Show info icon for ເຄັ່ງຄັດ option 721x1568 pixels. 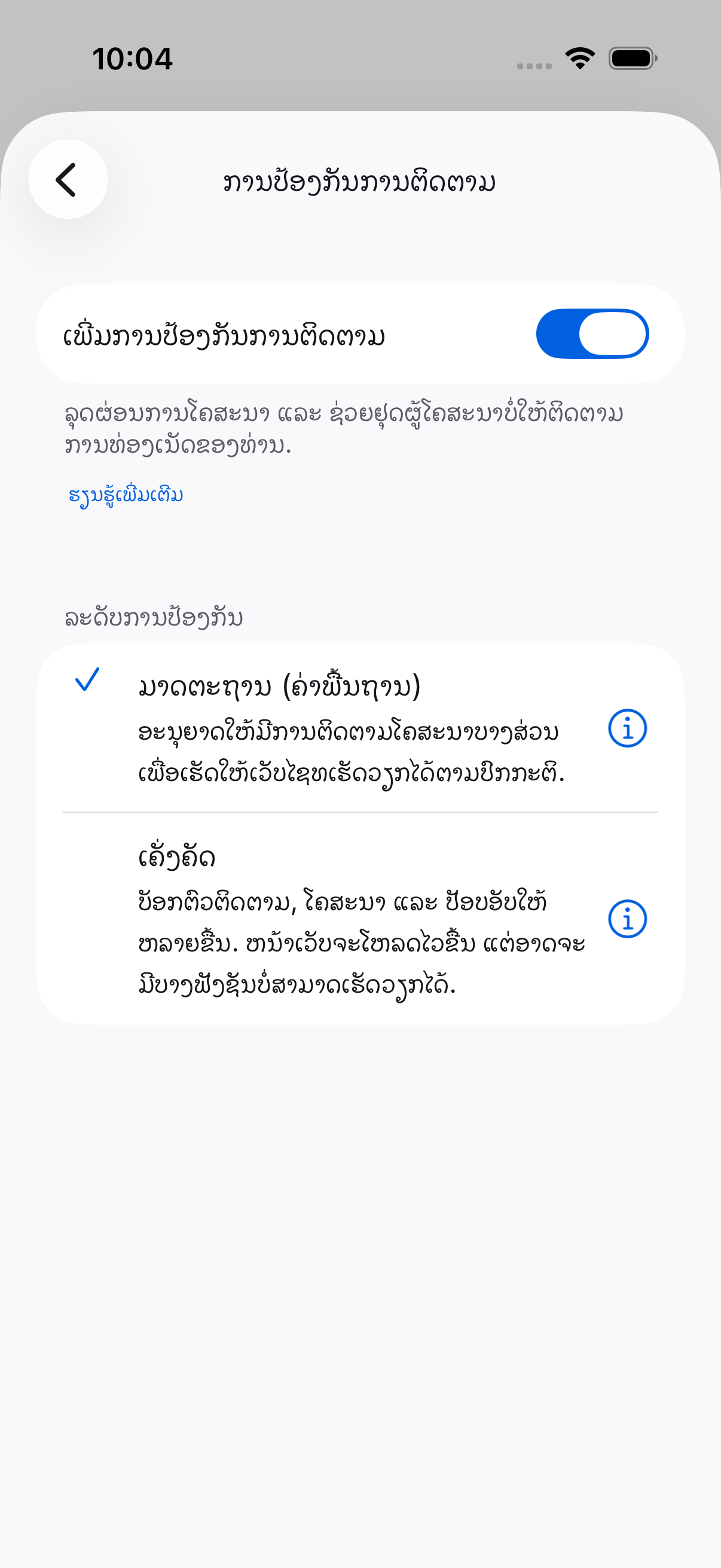tap(627, 919)
